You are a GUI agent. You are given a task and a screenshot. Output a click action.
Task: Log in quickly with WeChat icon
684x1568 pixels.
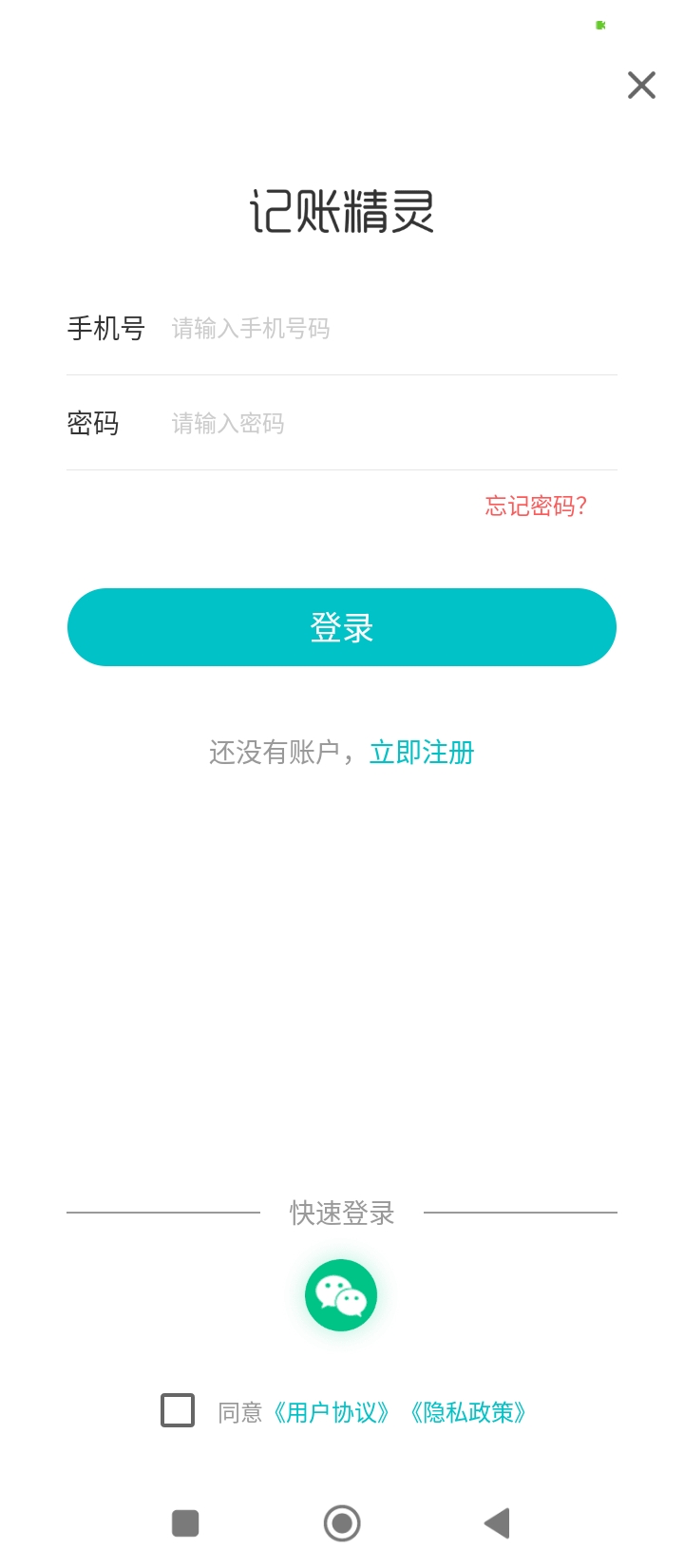click(x=341, y=1295)
